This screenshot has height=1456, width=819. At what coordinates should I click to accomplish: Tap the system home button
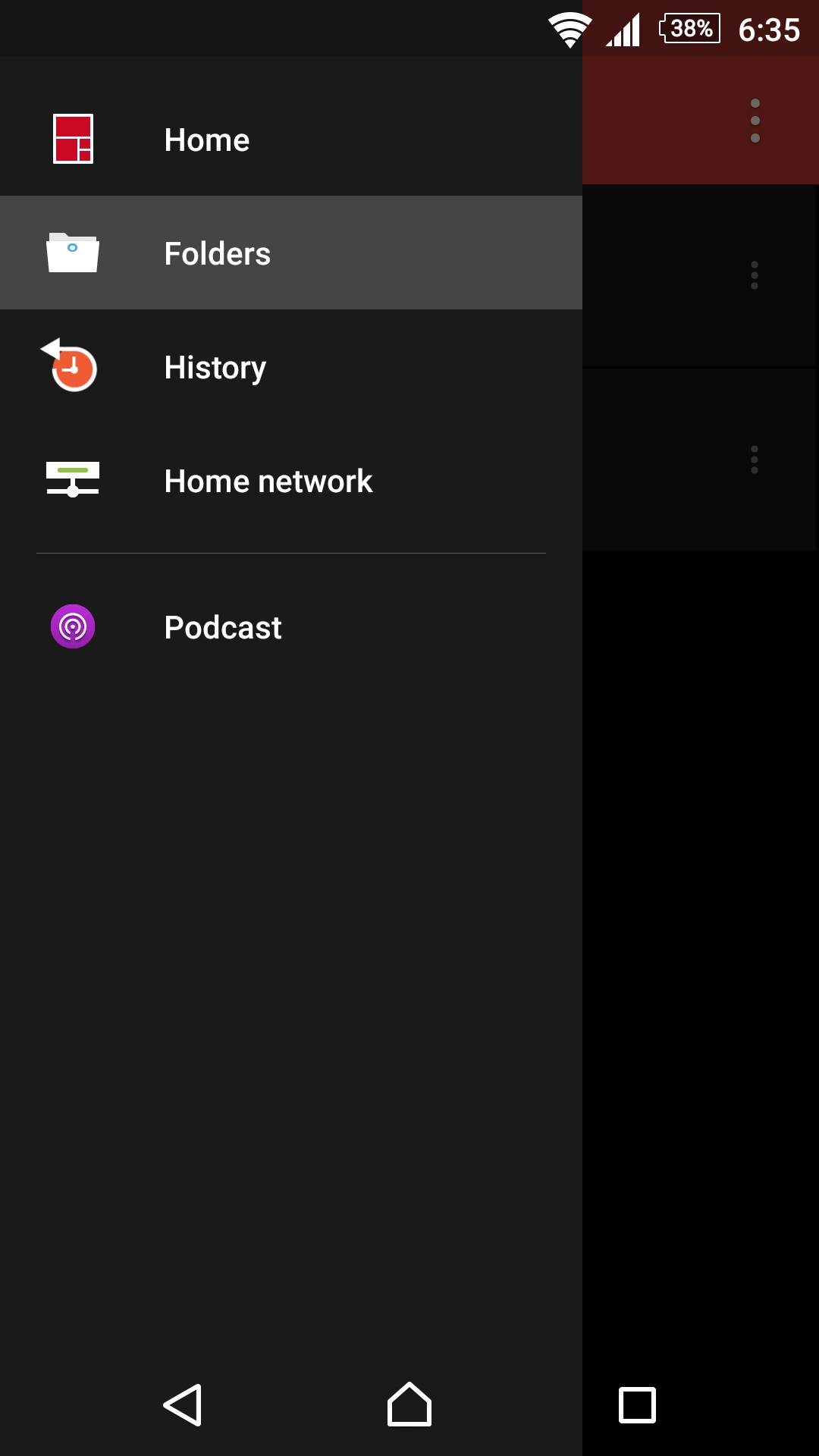pyautogui.click(x=409, y=1404)
